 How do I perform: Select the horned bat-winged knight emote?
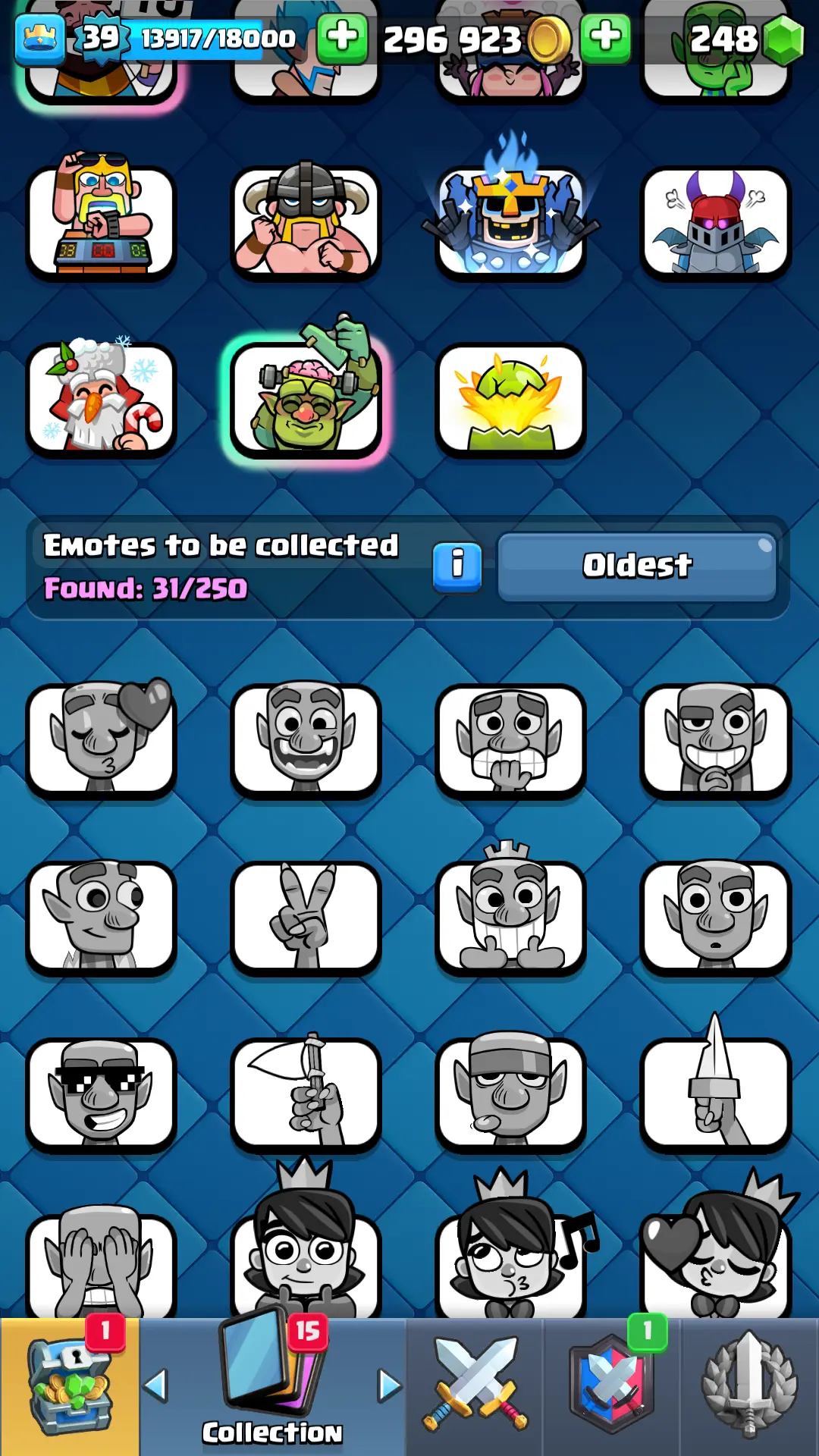716,221
